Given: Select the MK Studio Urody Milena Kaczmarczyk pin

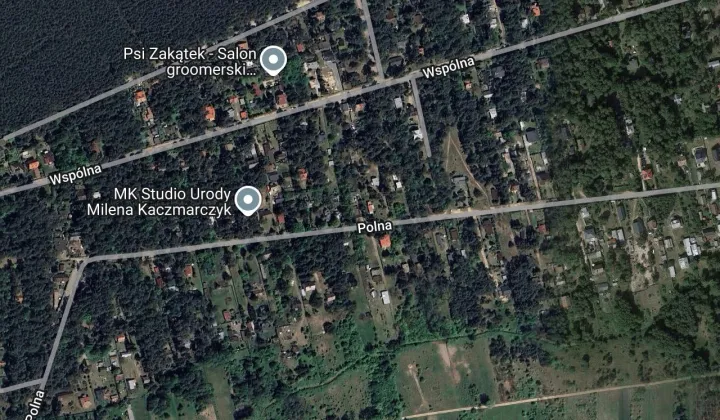Looking at the screenshot, I should 249,199.
